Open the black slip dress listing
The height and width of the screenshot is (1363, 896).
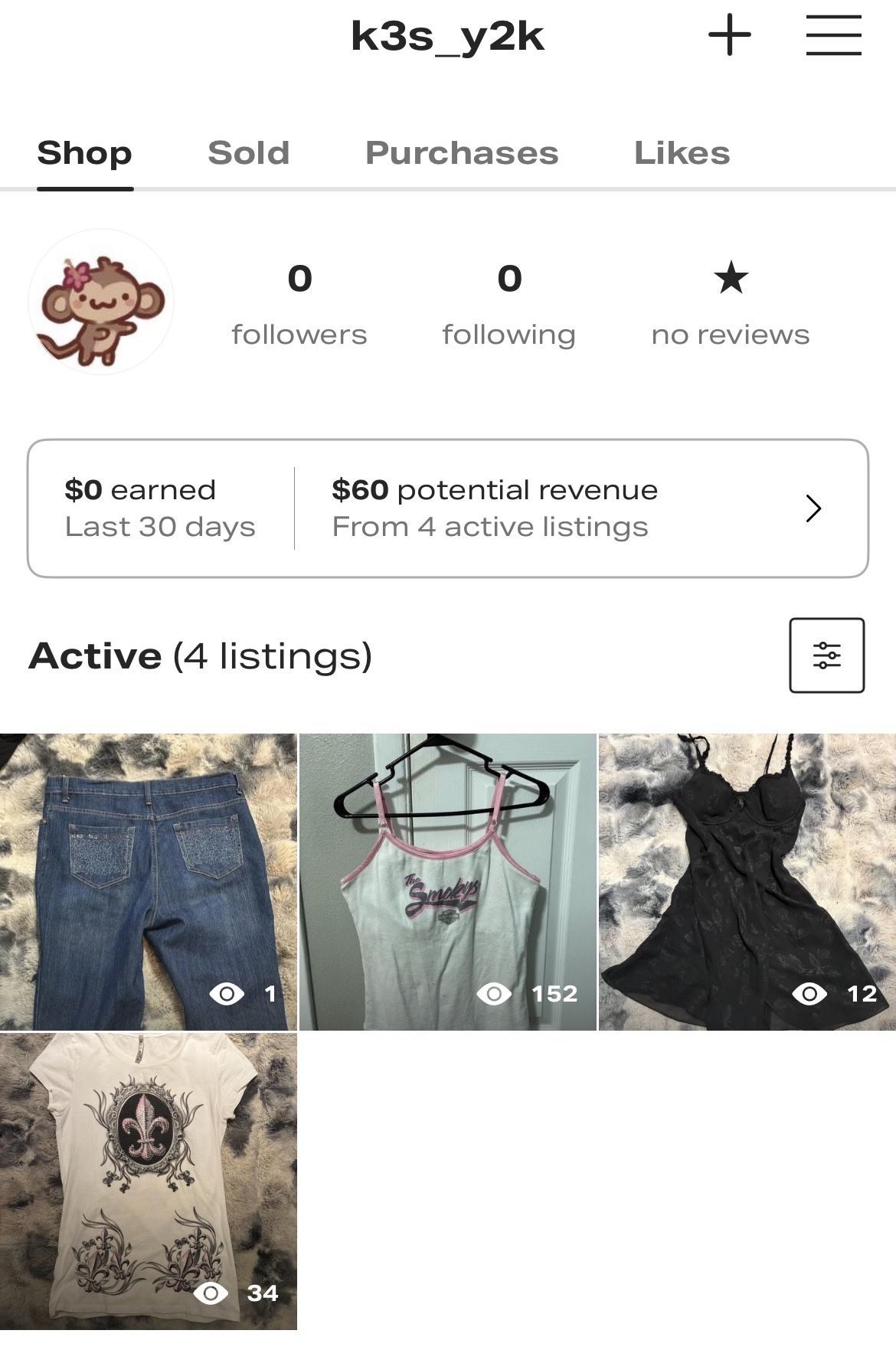click(x=747, y=881)
